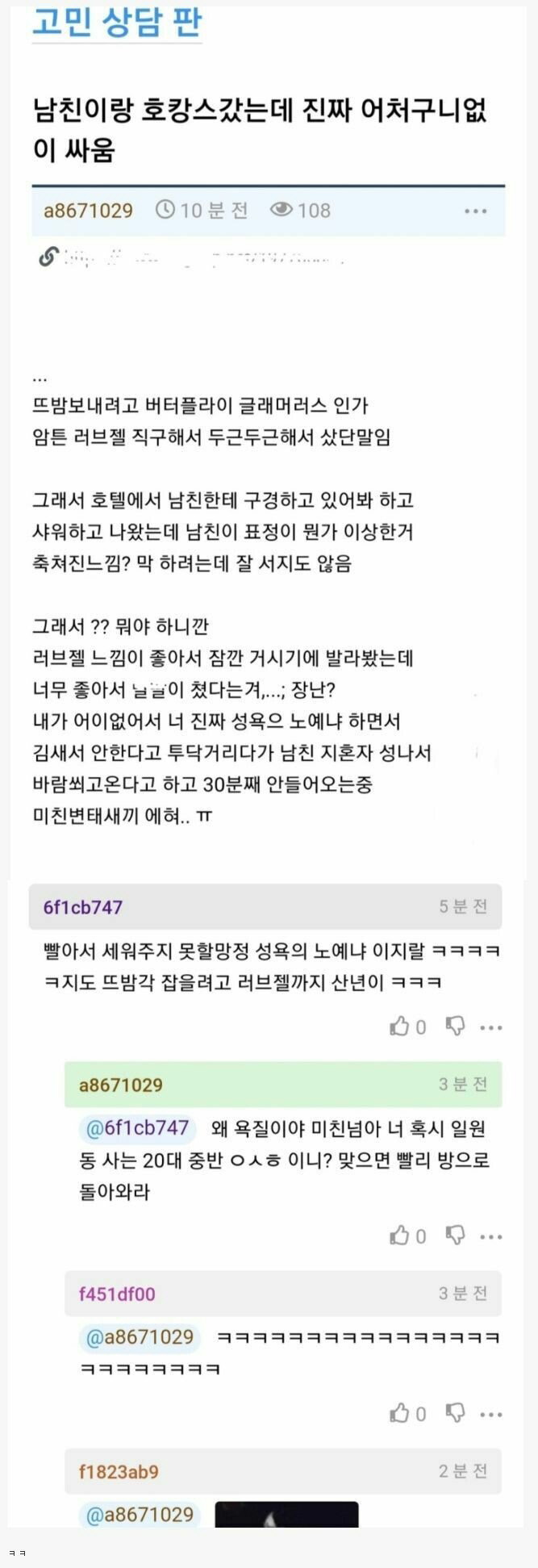Screen dimensions: 538x1568
Task: Like the comment by 6f1cb747
Action: (401, 1027)
